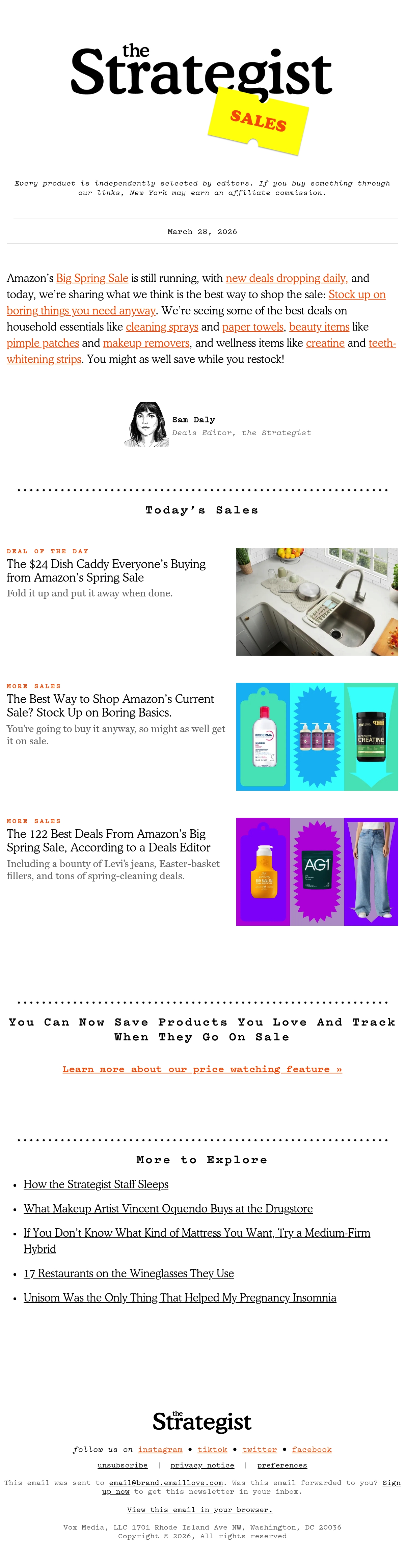Read How the Strategist Staff Sleeps
405x1568 pixels.
(x=96, y=1184)
